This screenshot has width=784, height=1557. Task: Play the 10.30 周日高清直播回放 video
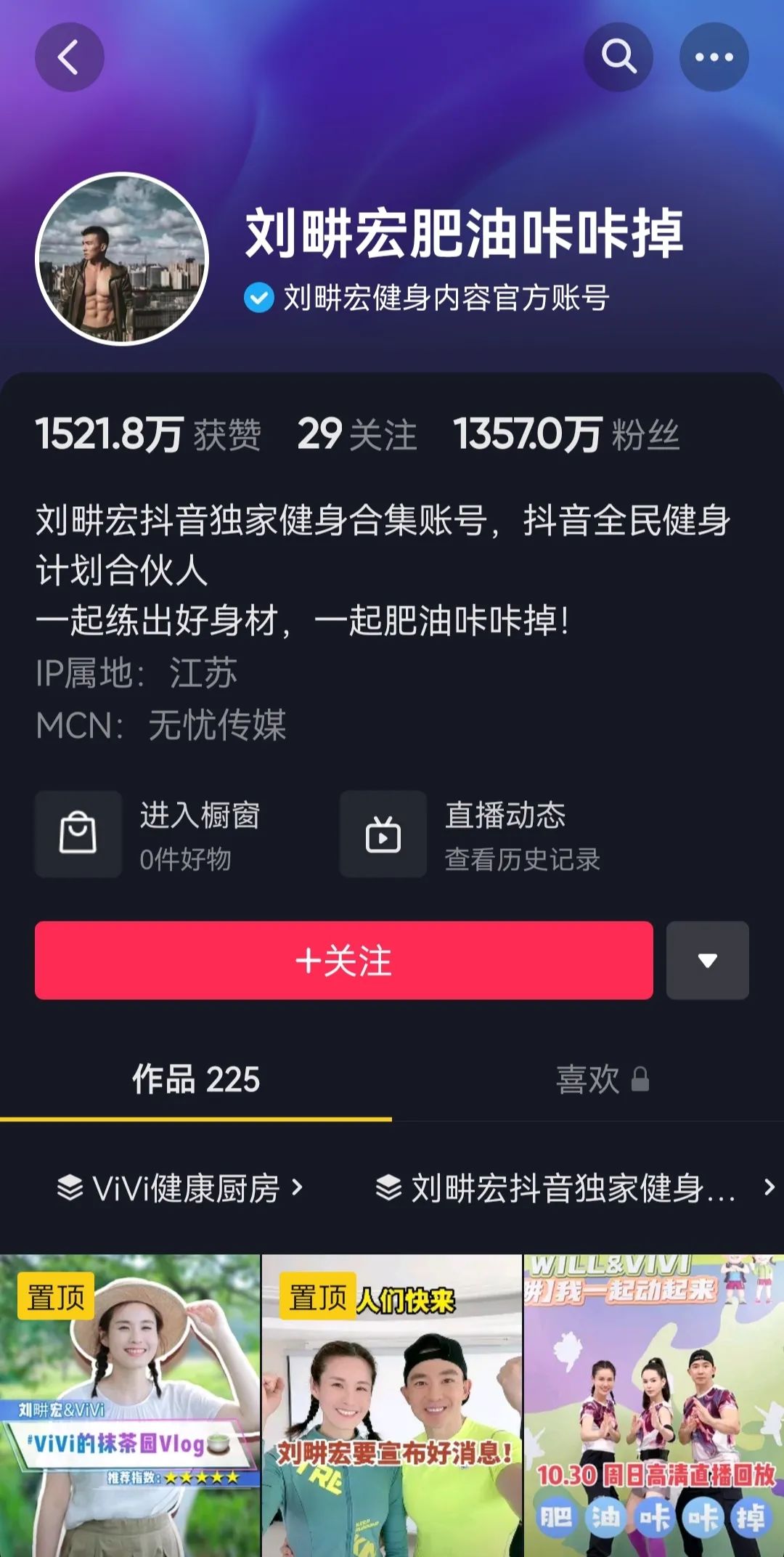tap(653, 1405)
